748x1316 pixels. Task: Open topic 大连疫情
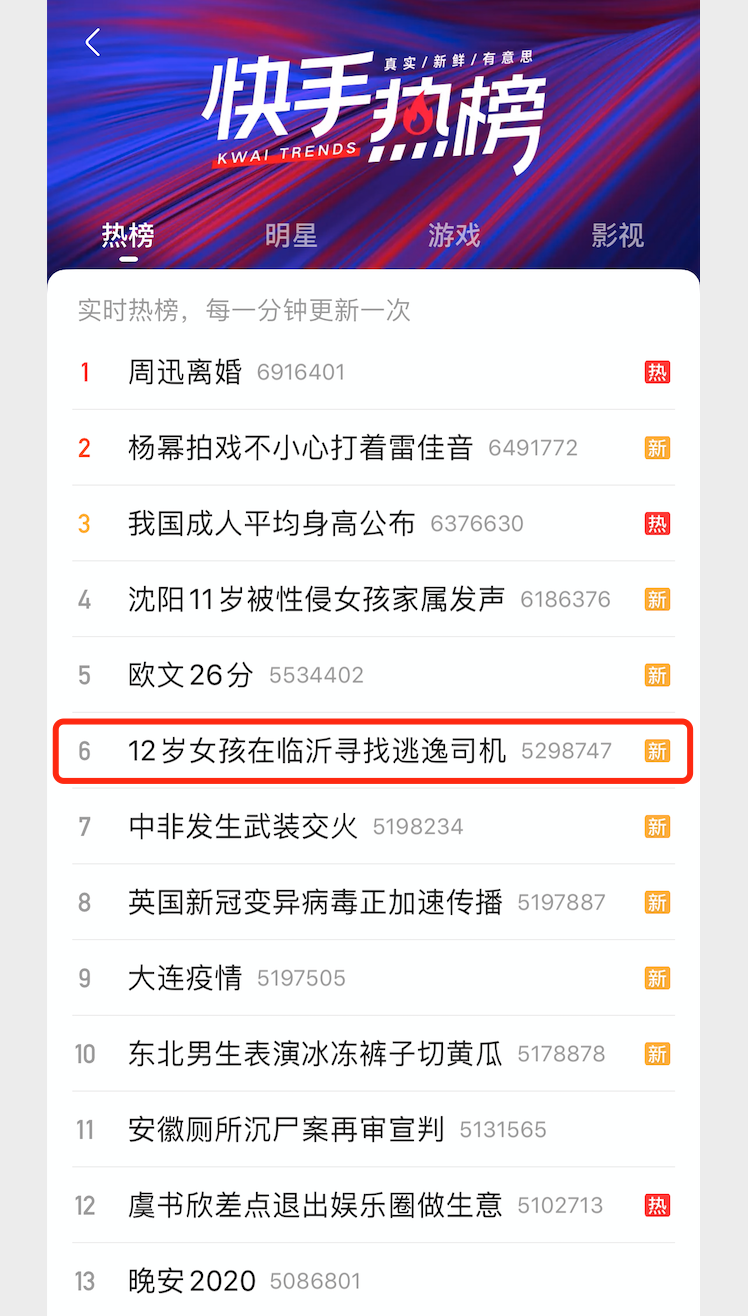(185, 978)
